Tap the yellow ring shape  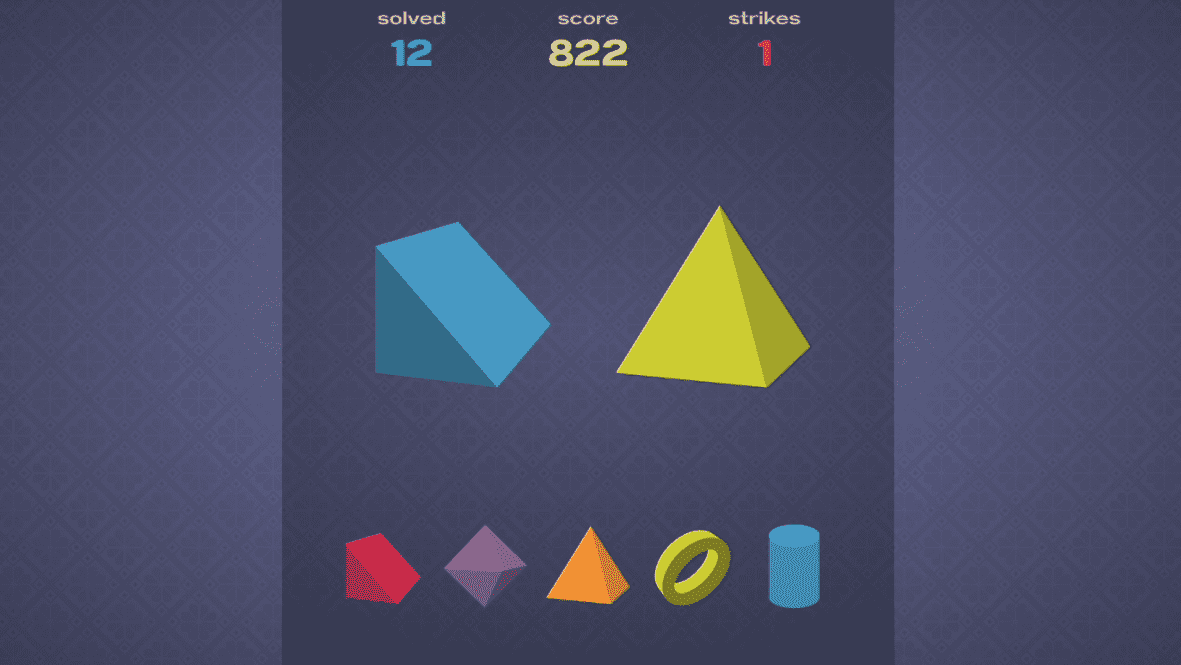tap(692, 567)
